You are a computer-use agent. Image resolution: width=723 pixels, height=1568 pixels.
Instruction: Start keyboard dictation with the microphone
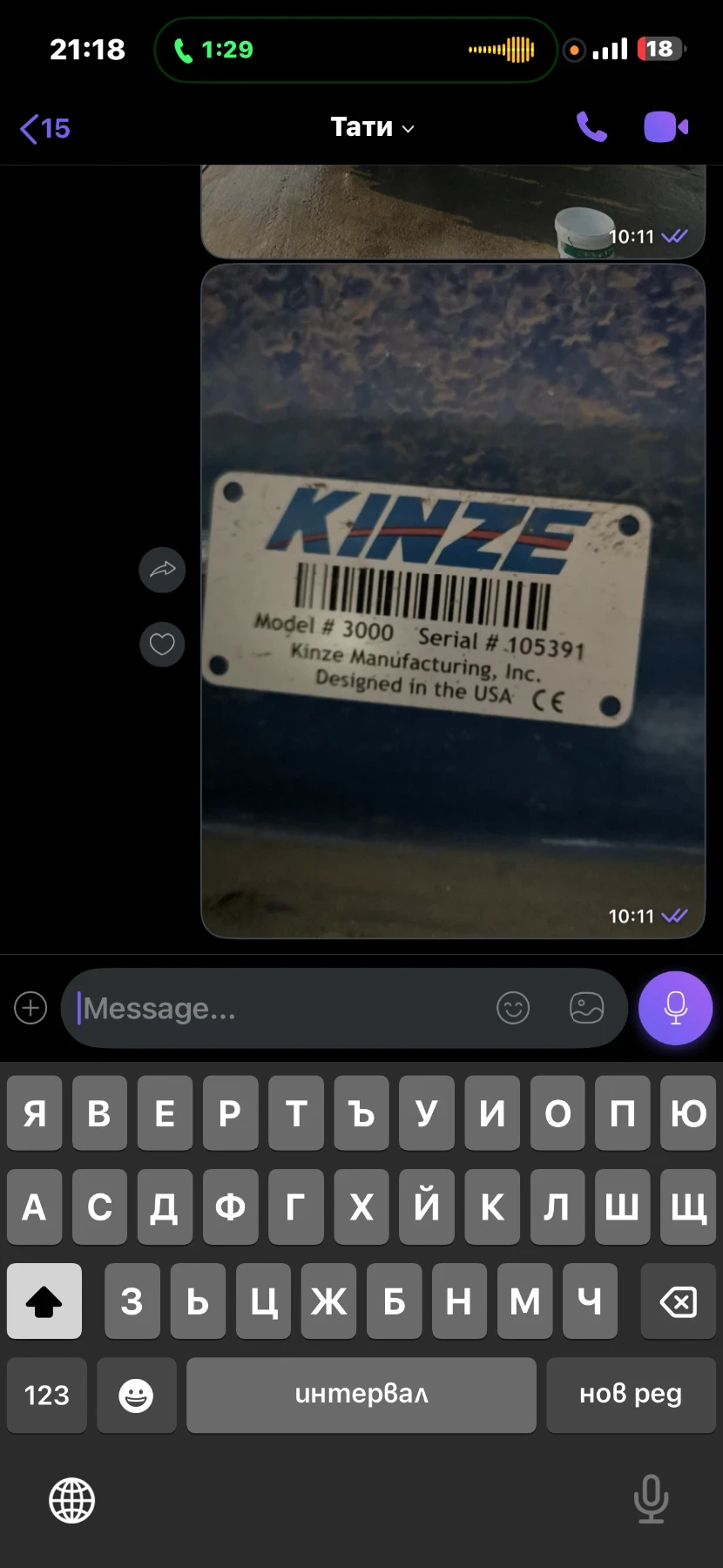pos(651,1498)
